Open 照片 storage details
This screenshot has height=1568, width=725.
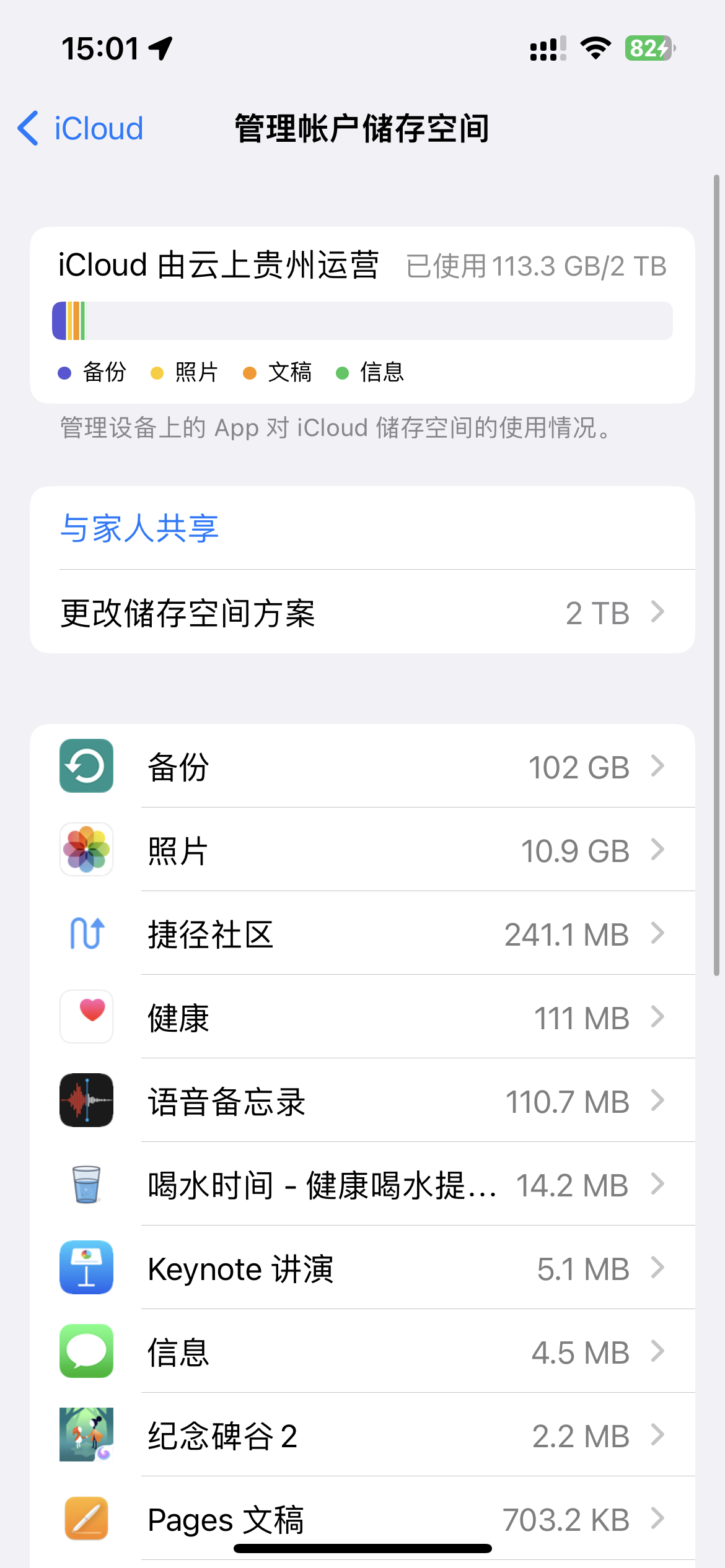[362, 850]
